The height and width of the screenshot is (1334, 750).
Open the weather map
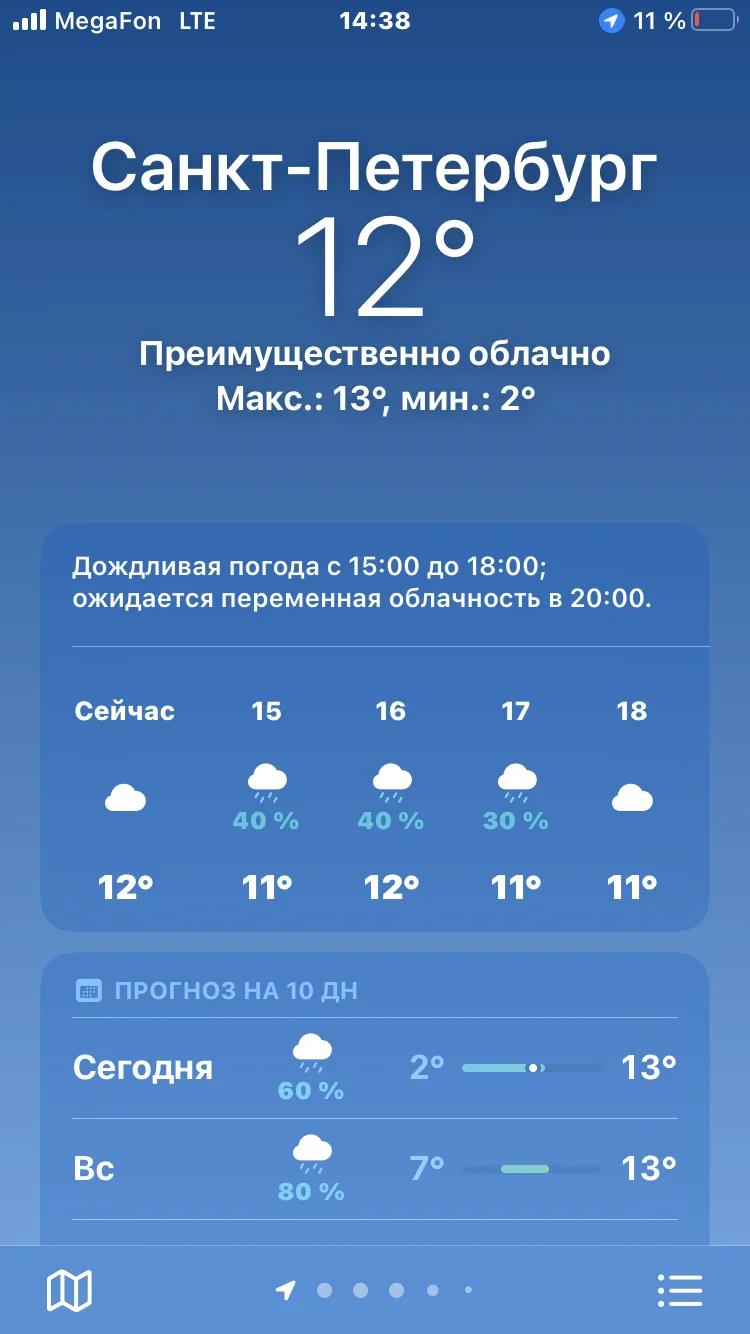pyautogui.click(x=69, y=1290)
